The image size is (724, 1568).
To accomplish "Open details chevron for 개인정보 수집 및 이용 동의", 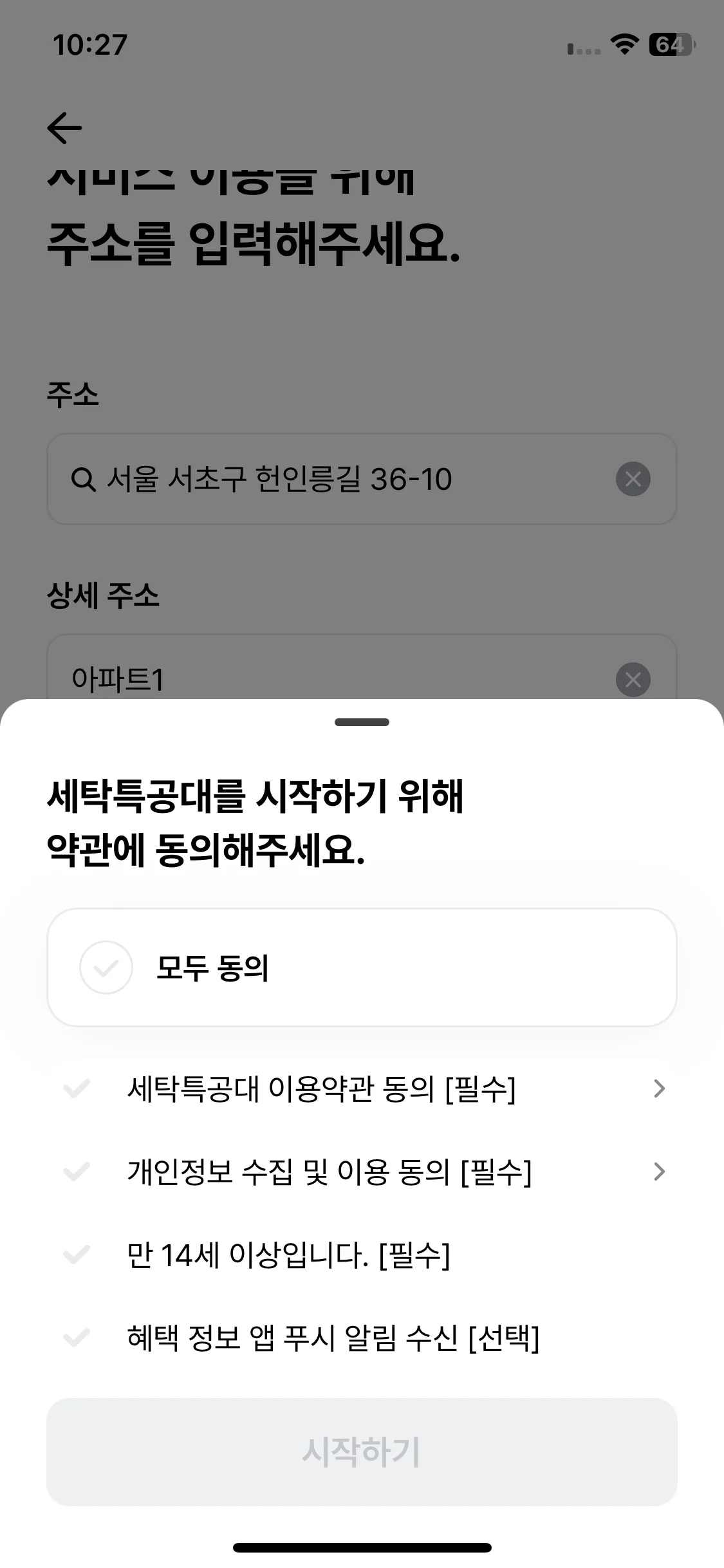I will (658, 1171).
